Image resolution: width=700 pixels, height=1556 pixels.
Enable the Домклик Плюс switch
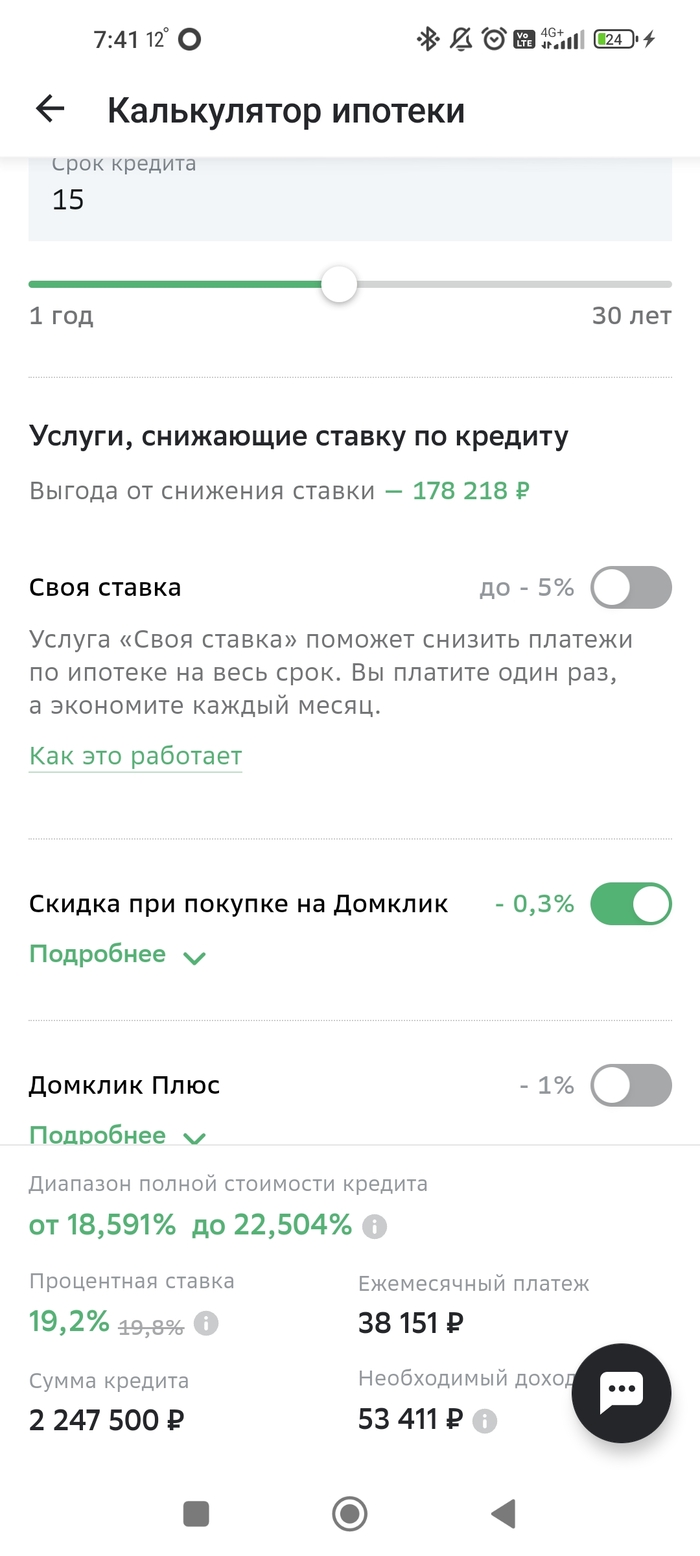click(x=630, y=1085)
